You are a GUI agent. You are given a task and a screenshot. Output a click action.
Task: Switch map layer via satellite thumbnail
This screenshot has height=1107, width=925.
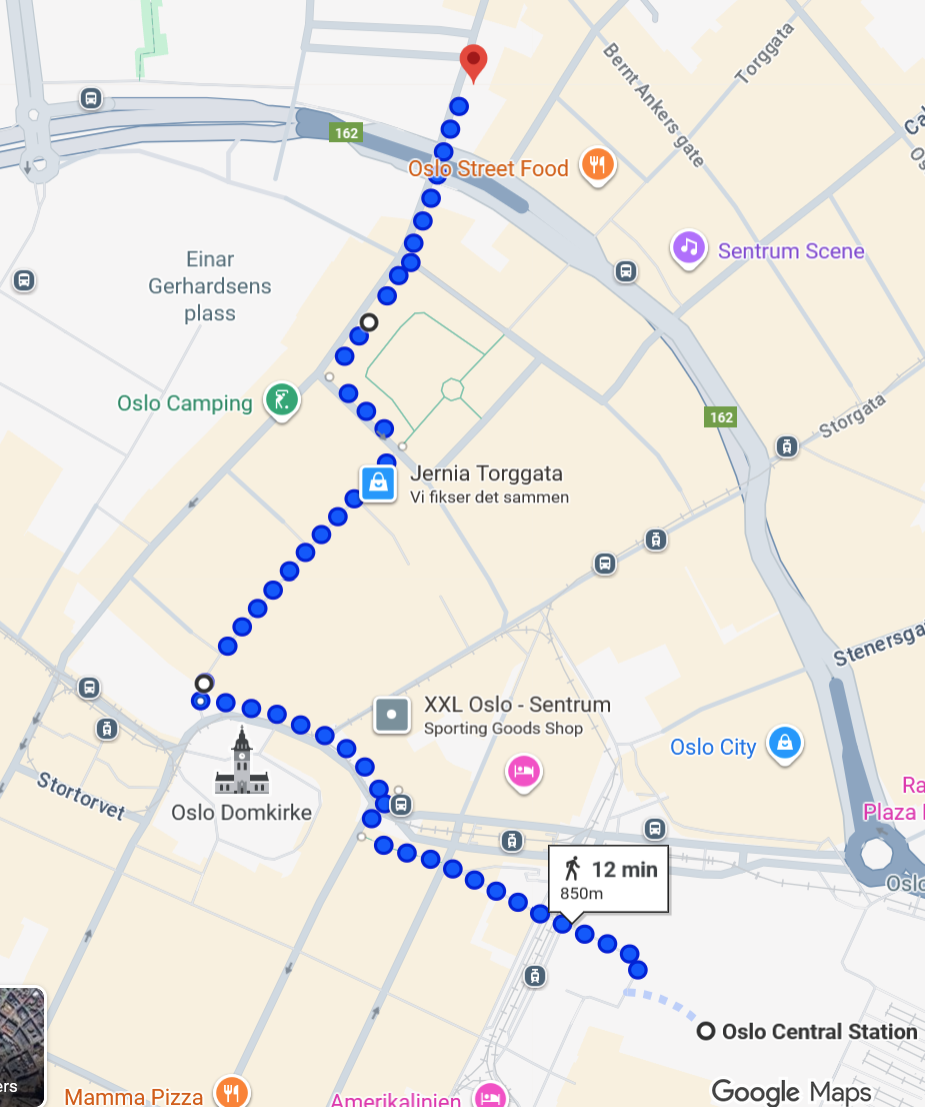(21, 1045)
